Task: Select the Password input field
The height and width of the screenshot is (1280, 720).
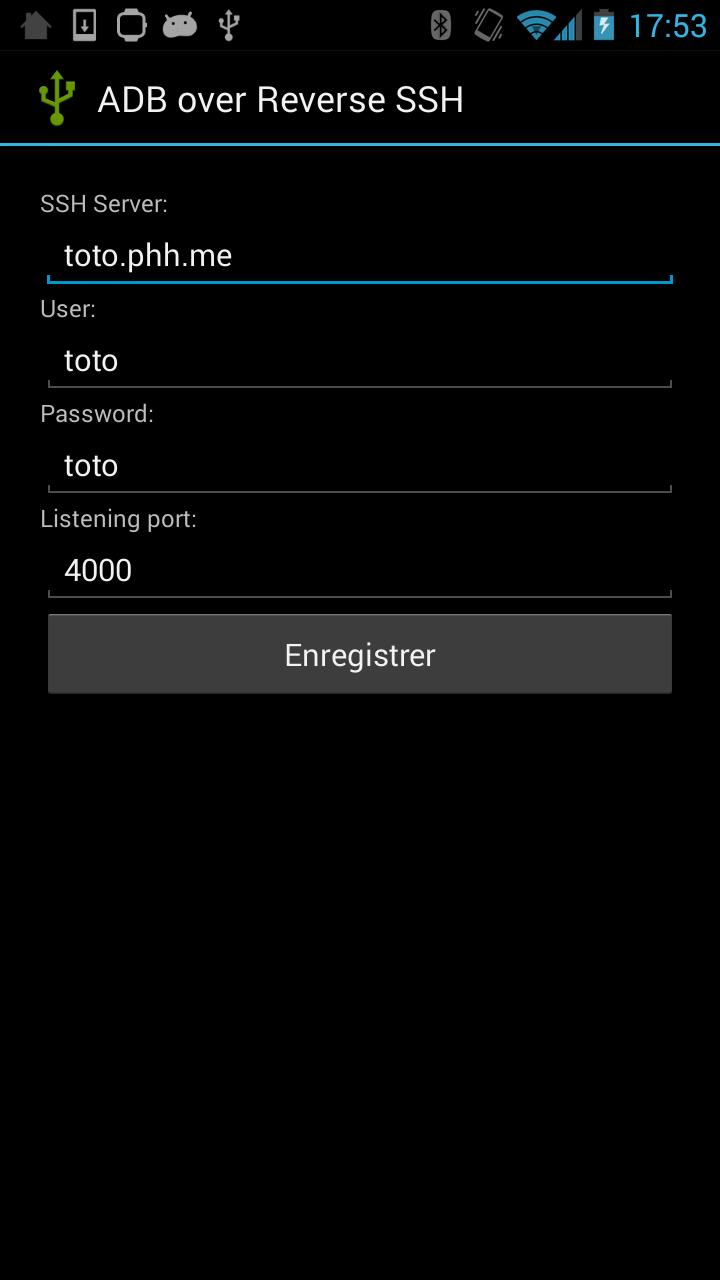Action: pyautogui.click(x=360, y=465)
